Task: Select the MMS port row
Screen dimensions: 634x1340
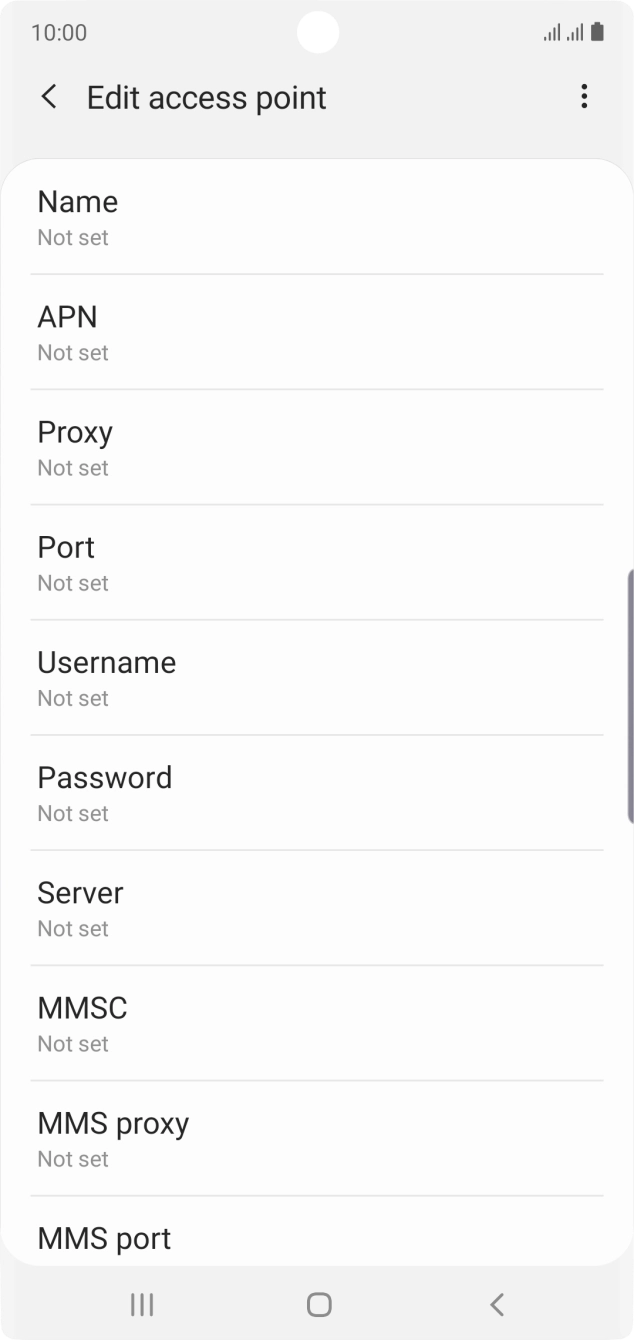Action: (x=316, y=1238)
